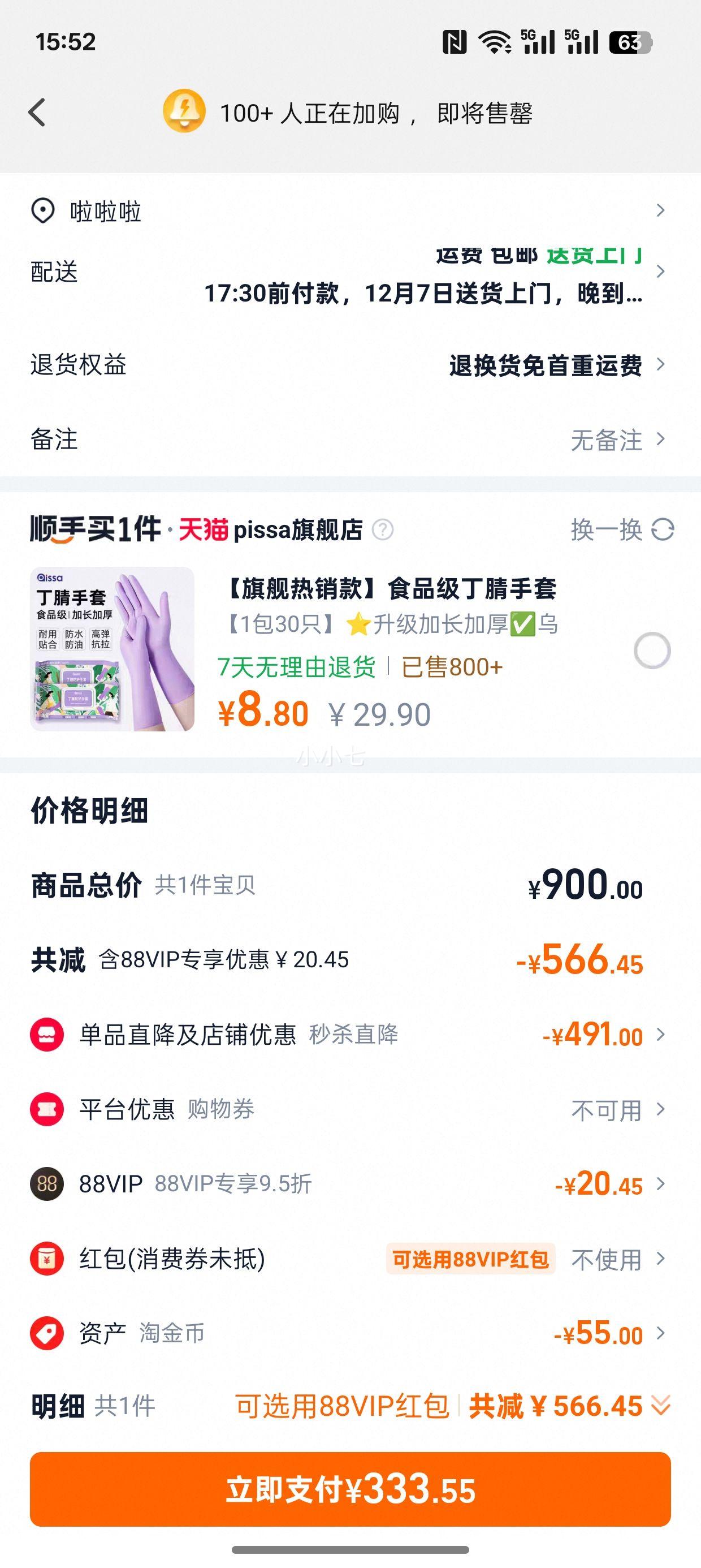Click the location pin icon next to 啦啦啦

[x=42, y=211]
